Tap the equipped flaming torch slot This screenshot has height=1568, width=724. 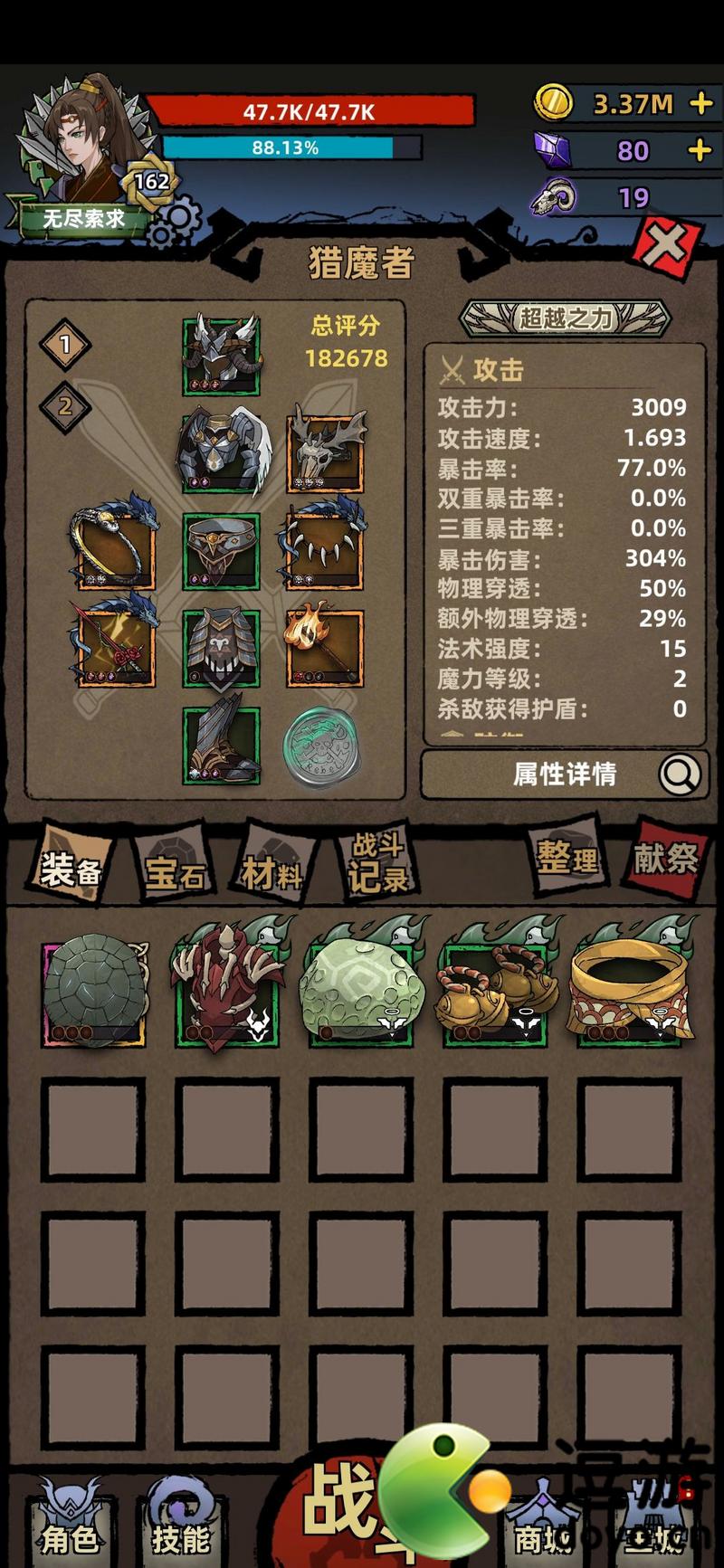pyautogui.click(x=325, y=646)
